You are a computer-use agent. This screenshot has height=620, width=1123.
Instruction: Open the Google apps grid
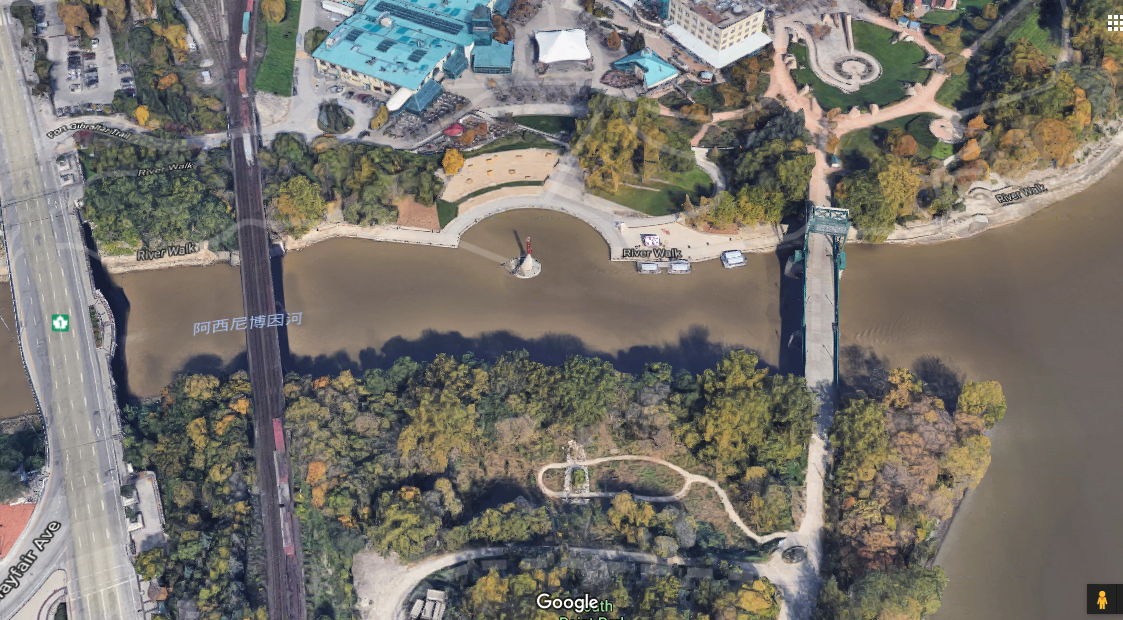[x=1114, y=22]
